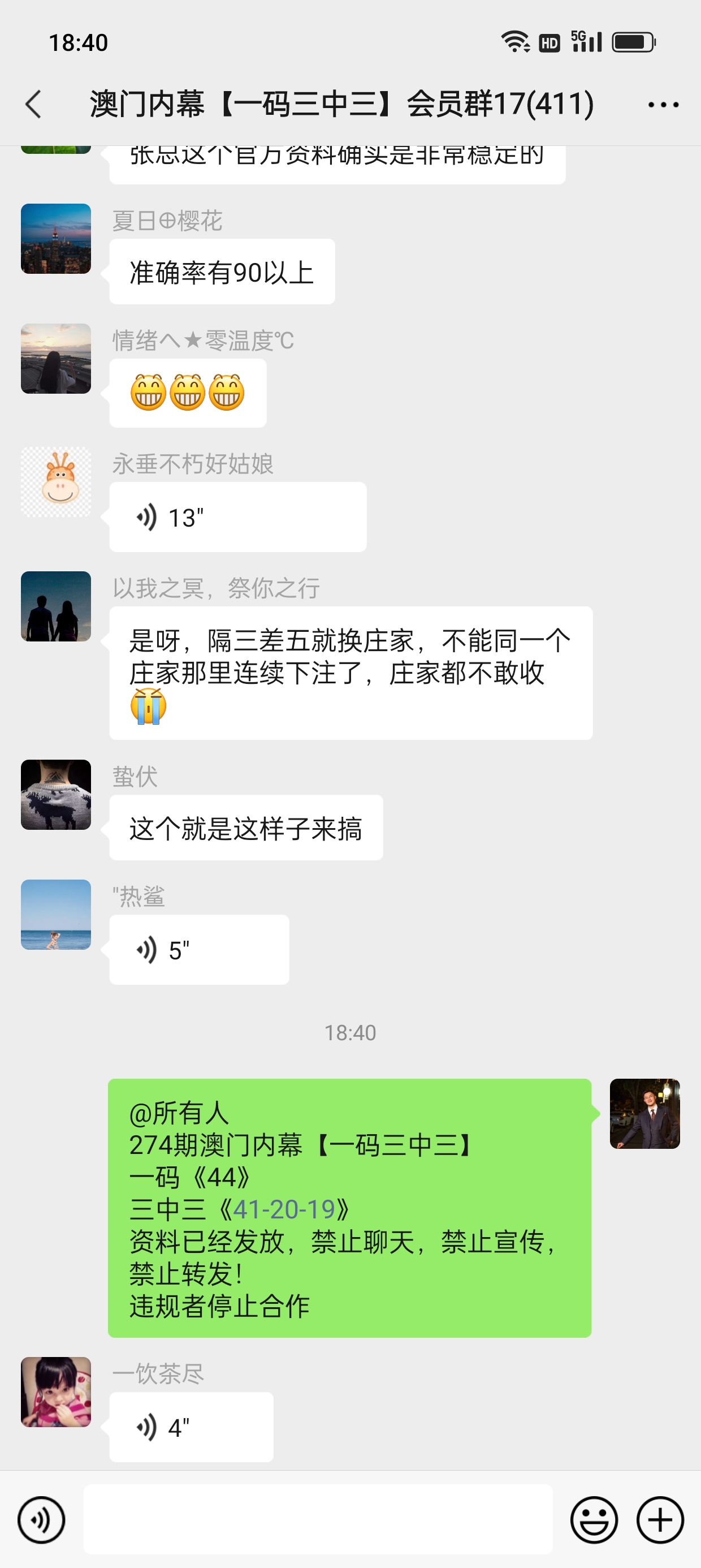The height and width of the screenshot is (1568, 701).
Task: Open 夏日⊕樱花's profile avatar
Action: 56,239
